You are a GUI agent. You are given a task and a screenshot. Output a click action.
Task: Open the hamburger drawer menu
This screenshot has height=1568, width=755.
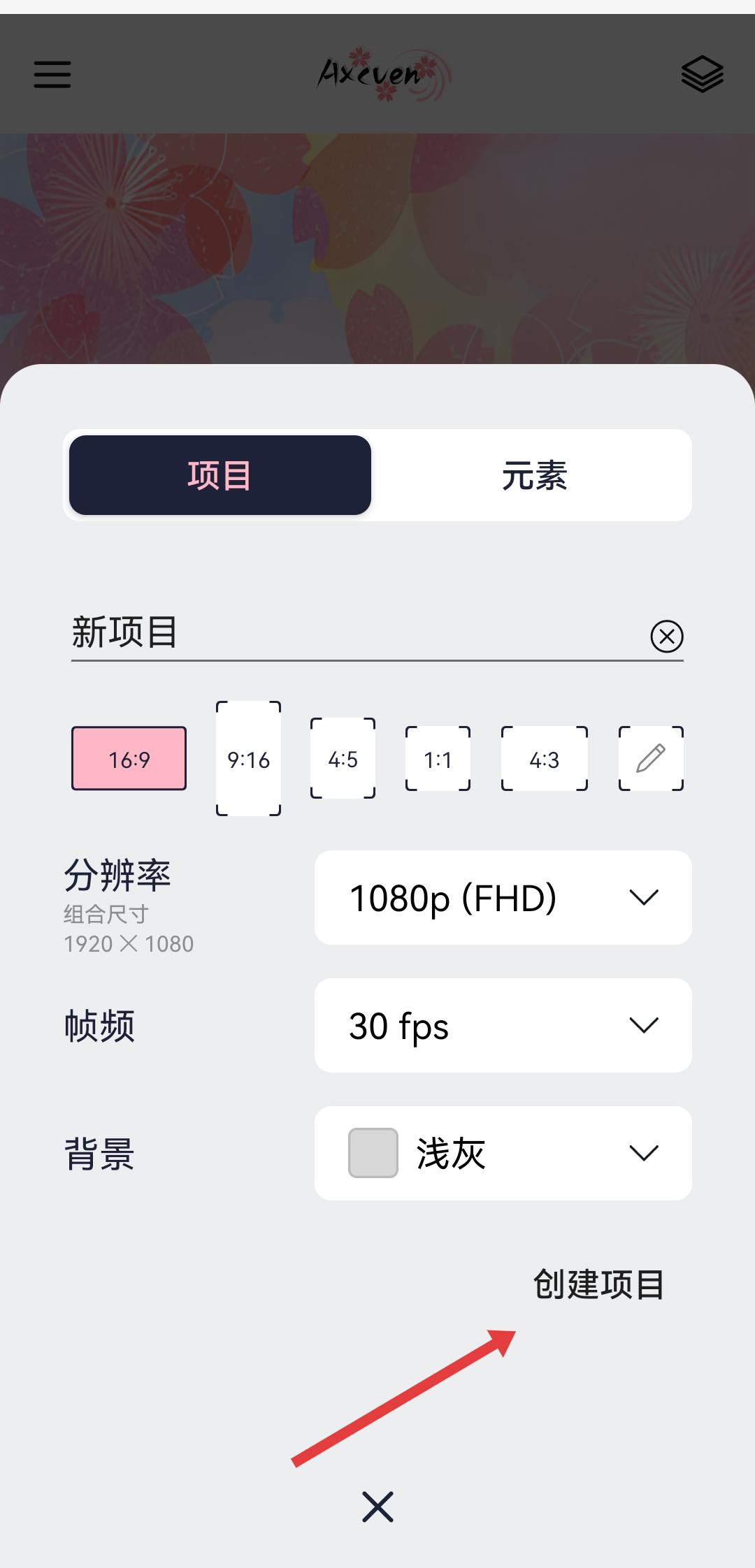pos(52,74)
